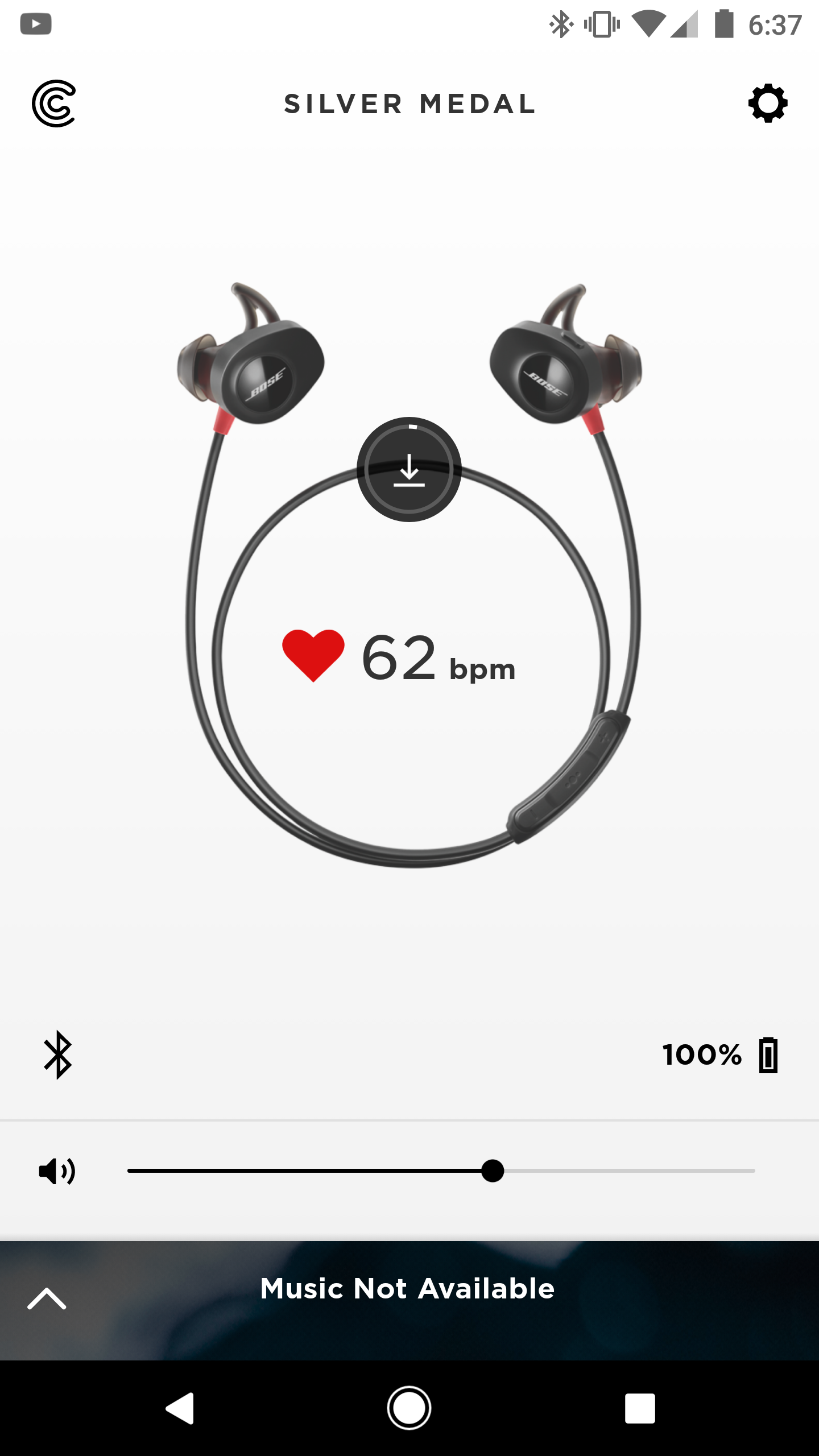The width and height of the screenshot is (819, 1456).
Task: Tap the 62 bpm heart rate display
Action: click(x=399, y=657)
